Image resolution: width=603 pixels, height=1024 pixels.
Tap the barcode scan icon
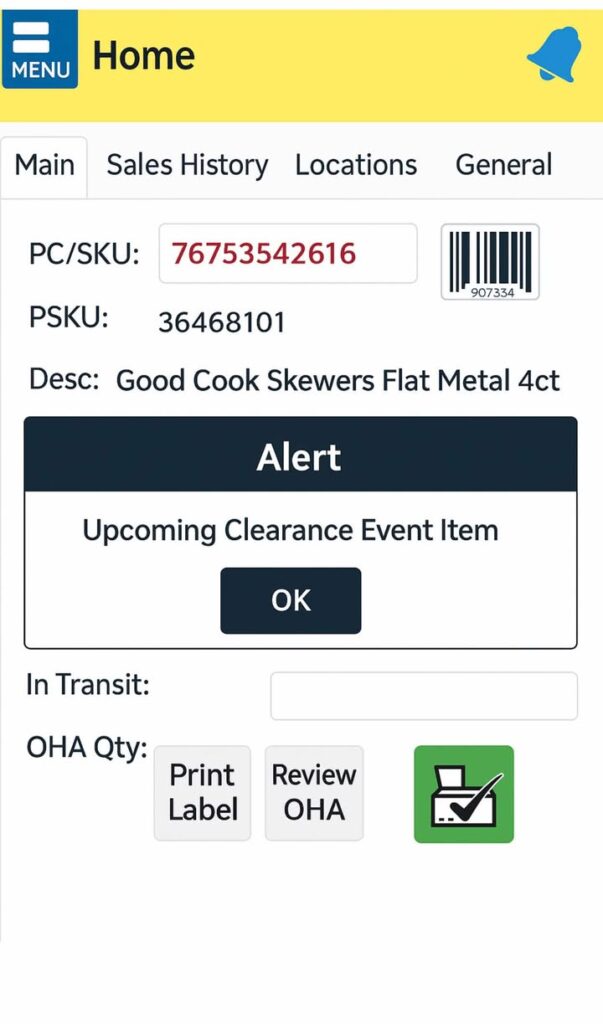coord(490,262)
